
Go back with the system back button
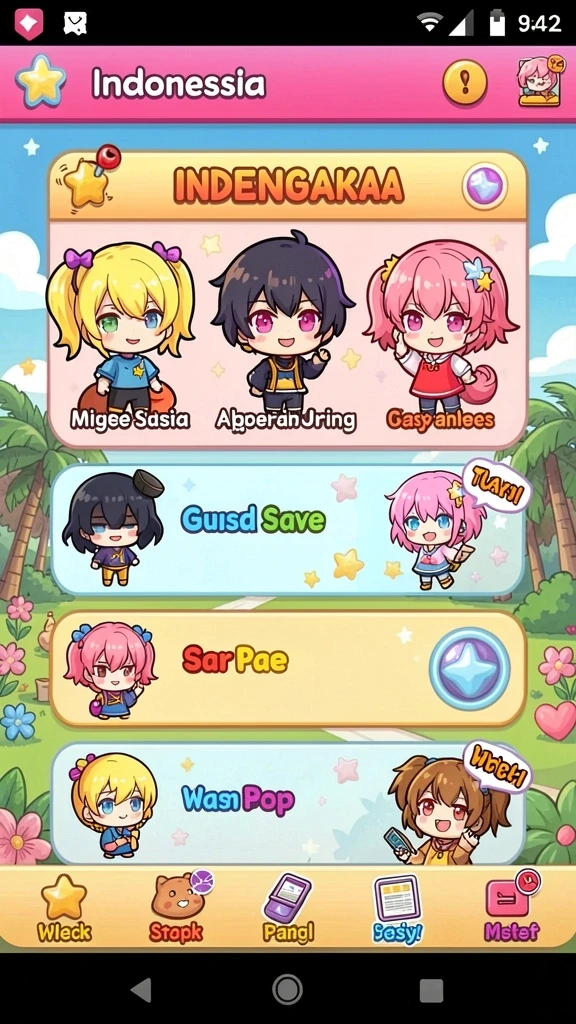tap(141, 989)
